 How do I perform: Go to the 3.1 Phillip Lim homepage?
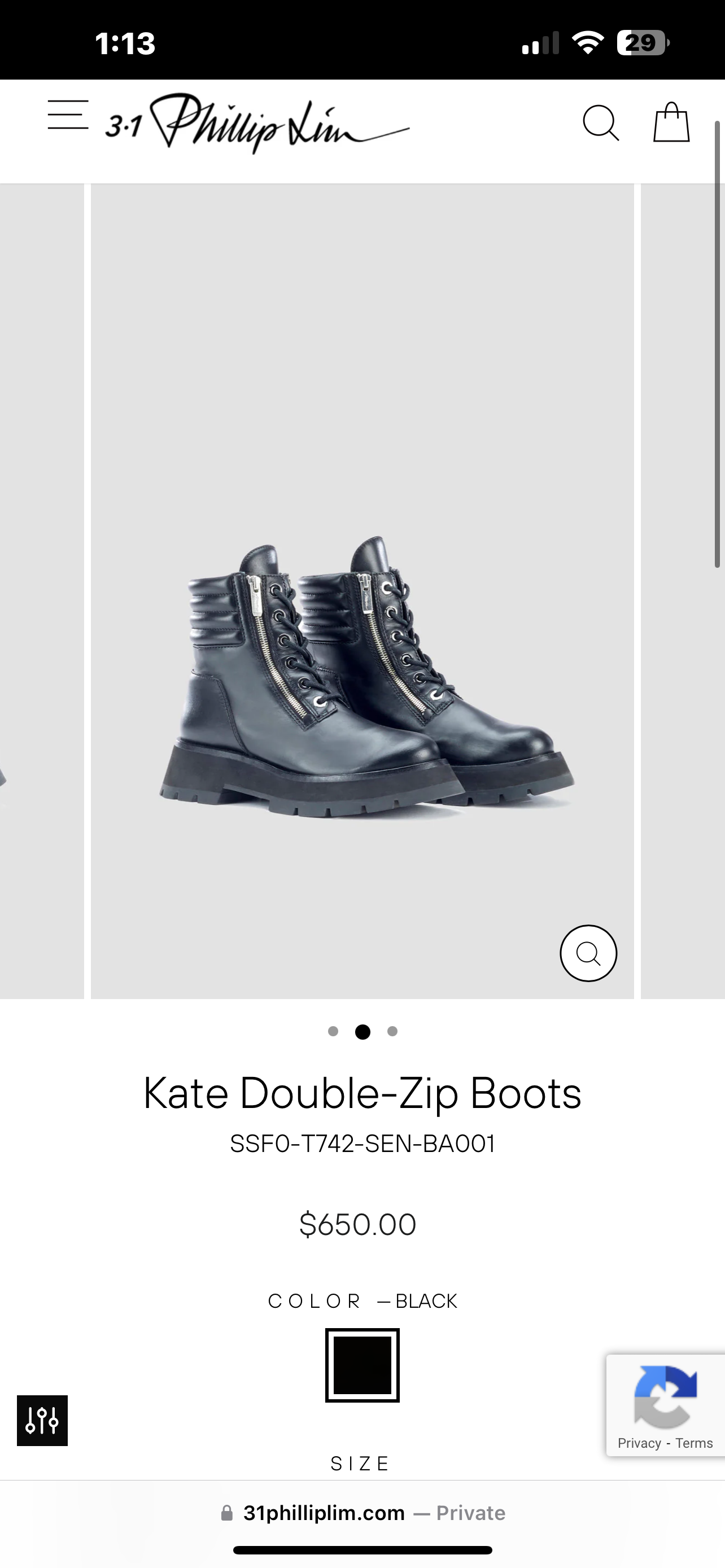pyautogui.click(x=256, y=124)
